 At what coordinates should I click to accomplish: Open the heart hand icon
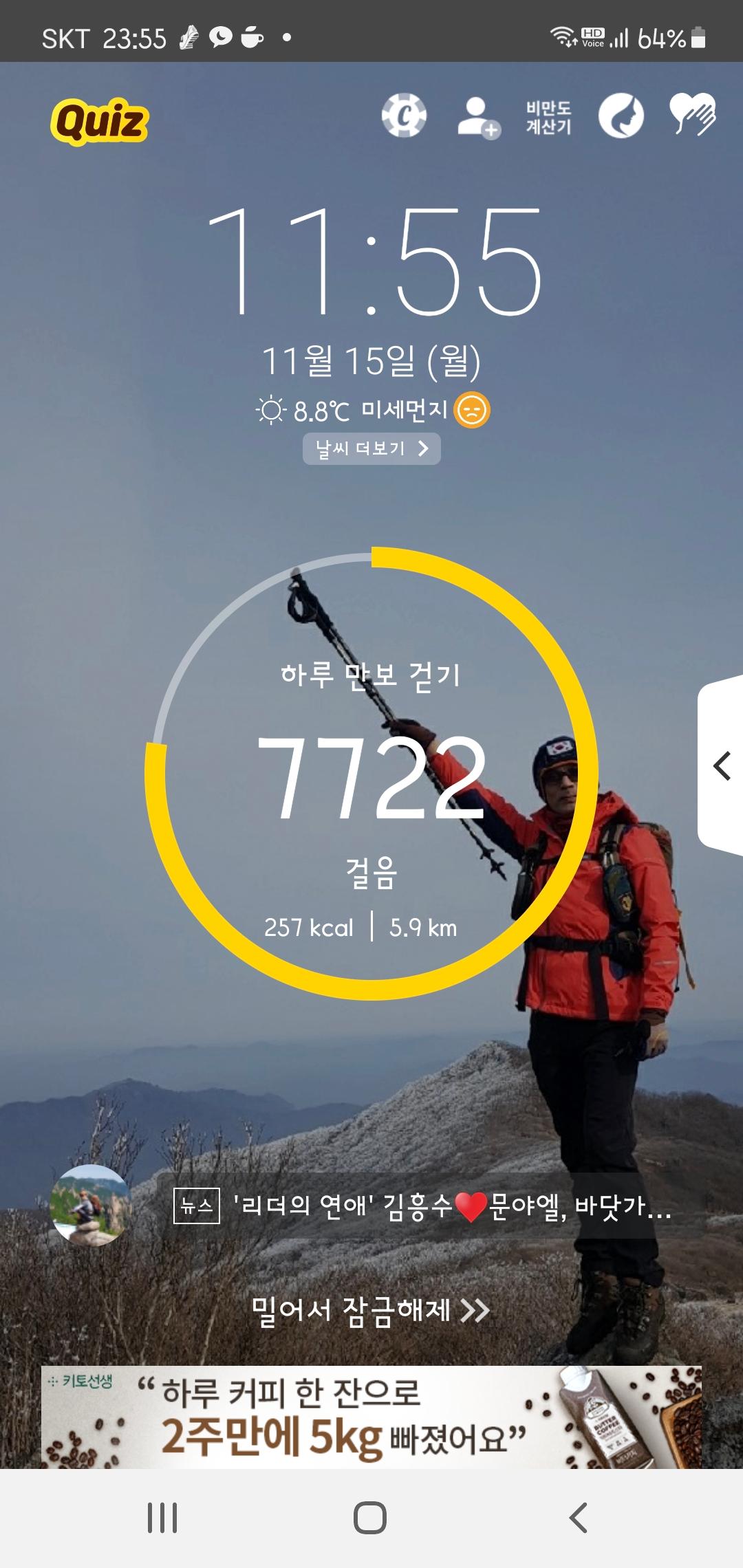693,114
